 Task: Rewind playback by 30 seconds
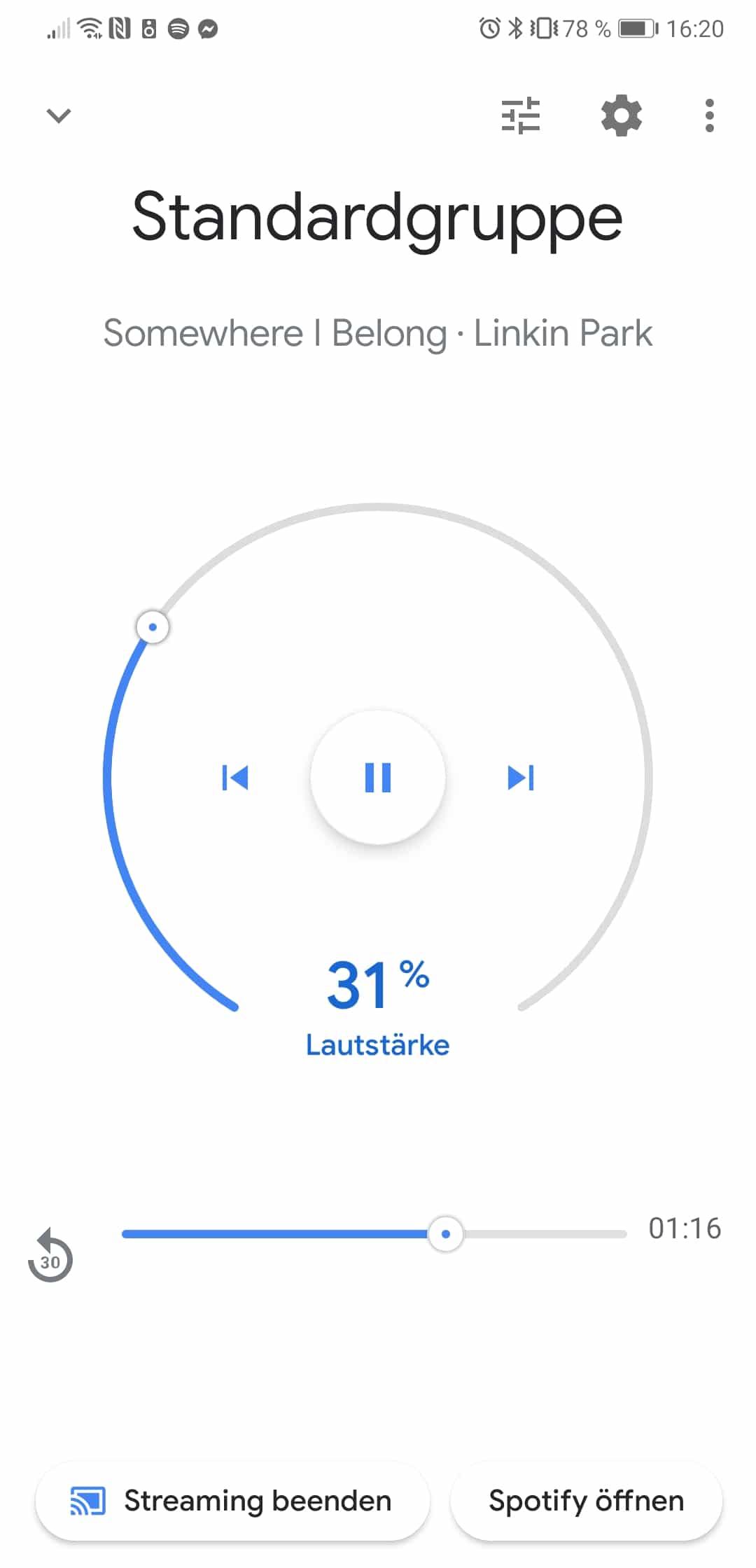click(x=50, y=1256)
